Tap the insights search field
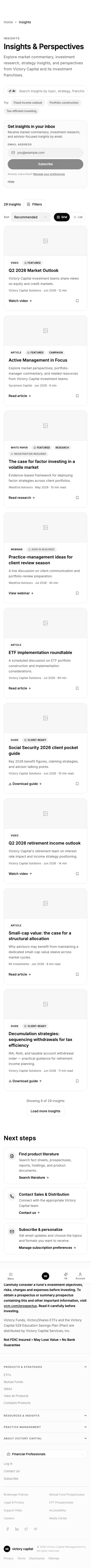 tap(52, 91)
